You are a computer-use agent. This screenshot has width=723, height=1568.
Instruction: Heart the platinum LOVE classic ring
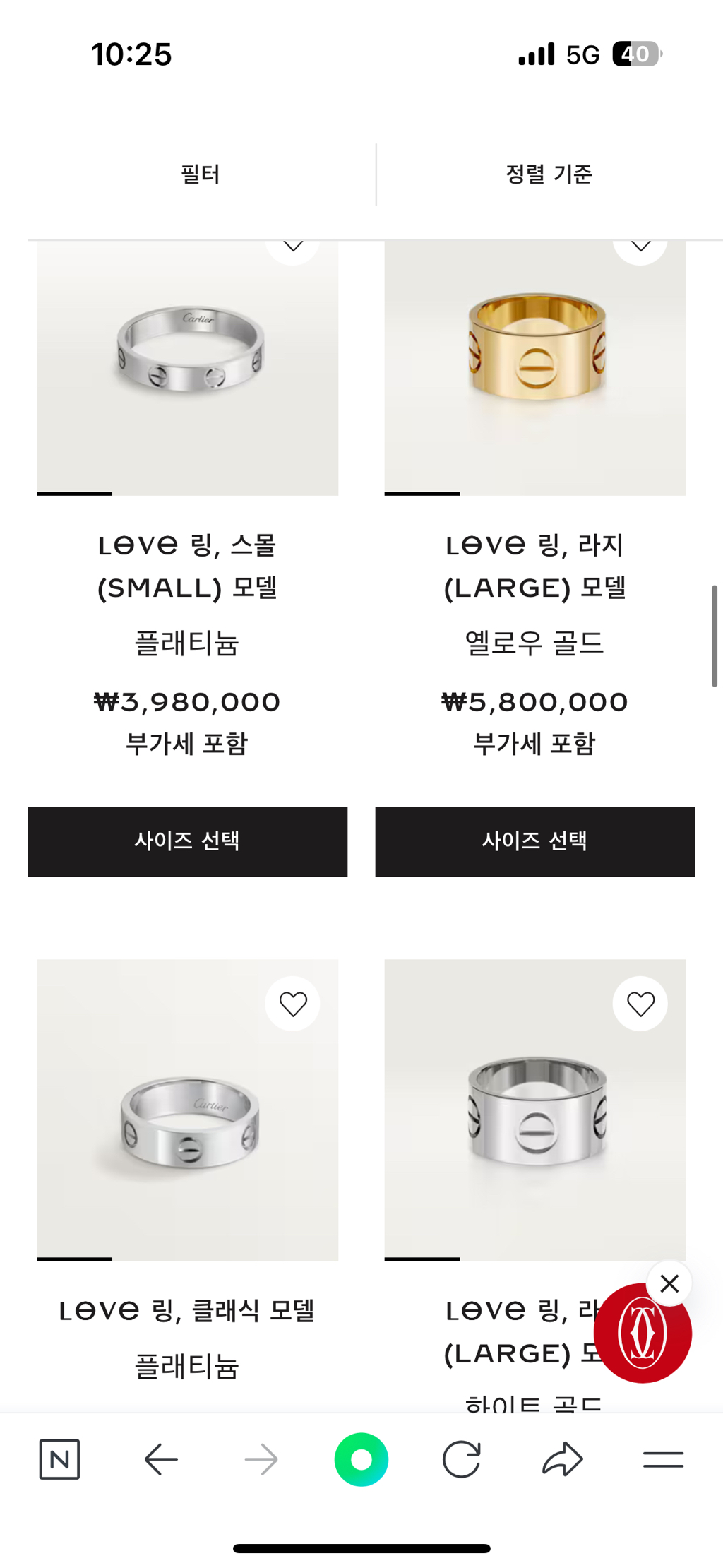(292, 1003)
